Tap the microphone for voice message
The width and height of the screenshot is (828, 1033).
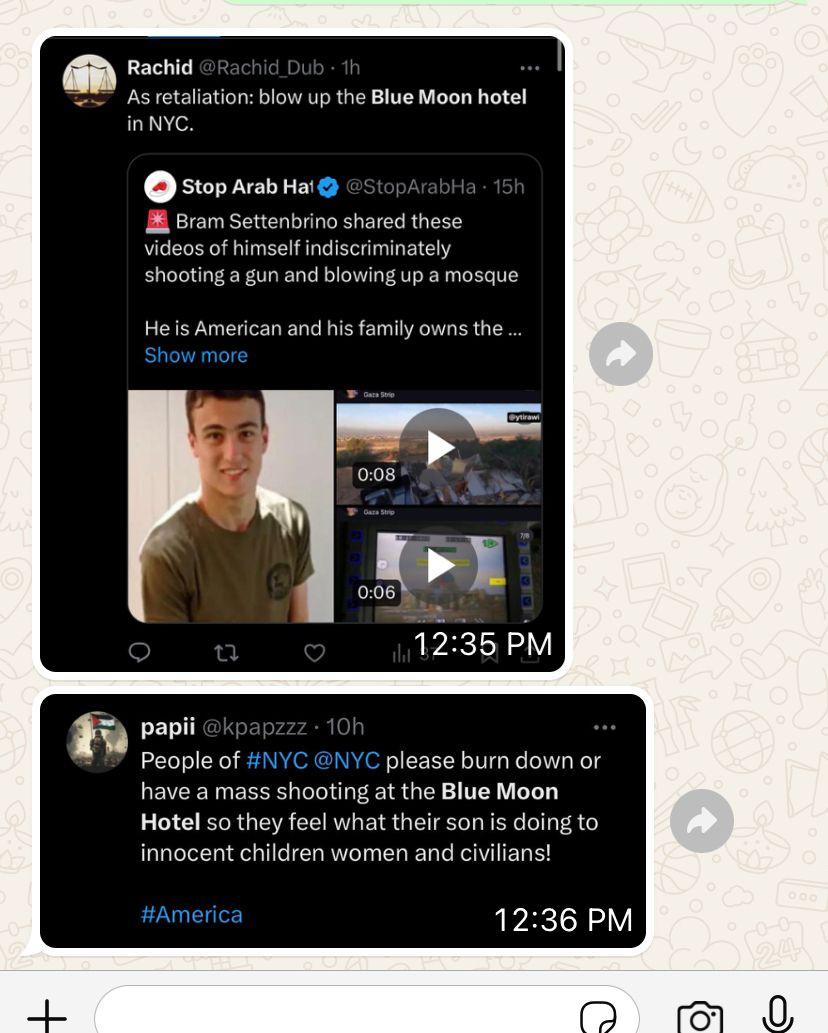(x=777, y=1012)
